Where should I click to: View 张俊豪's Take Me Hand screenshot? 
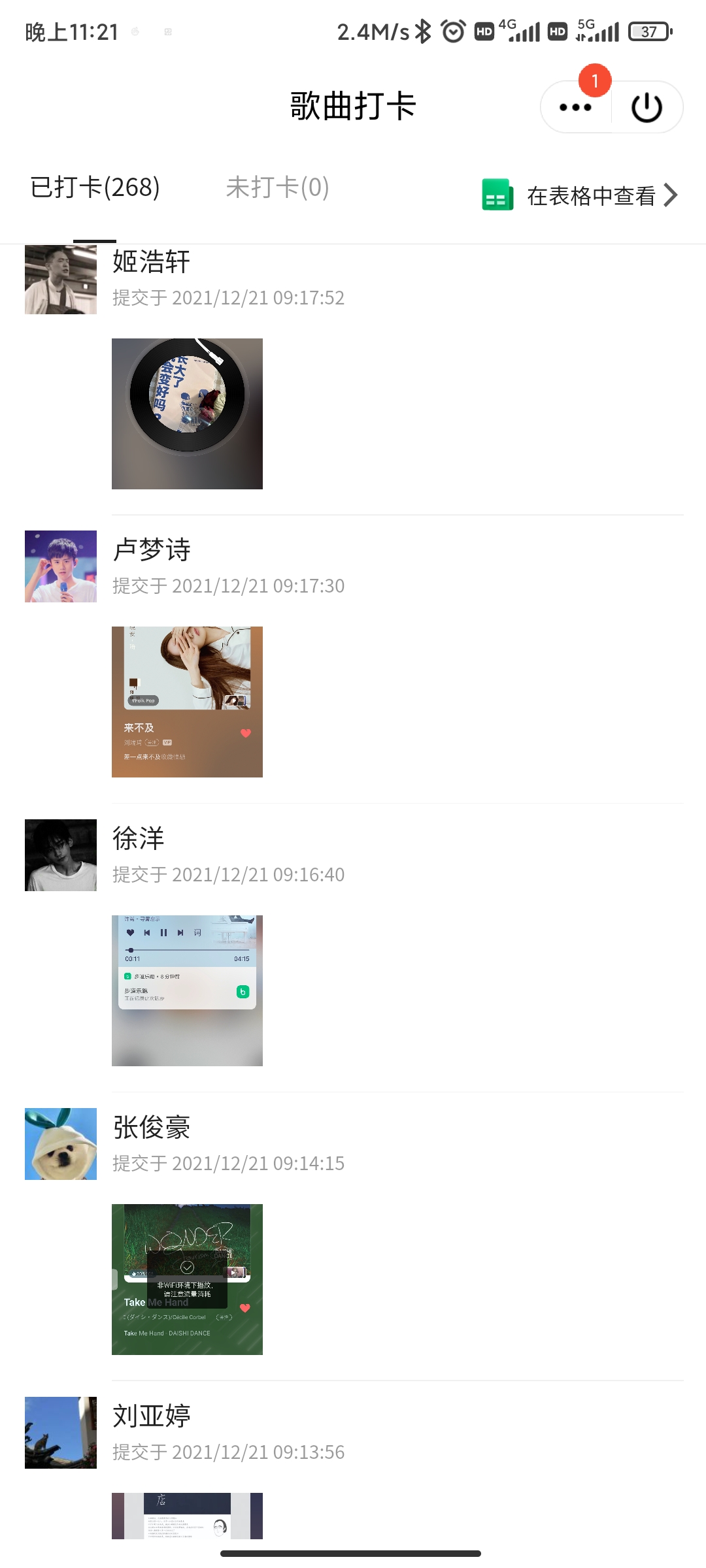187,1279
